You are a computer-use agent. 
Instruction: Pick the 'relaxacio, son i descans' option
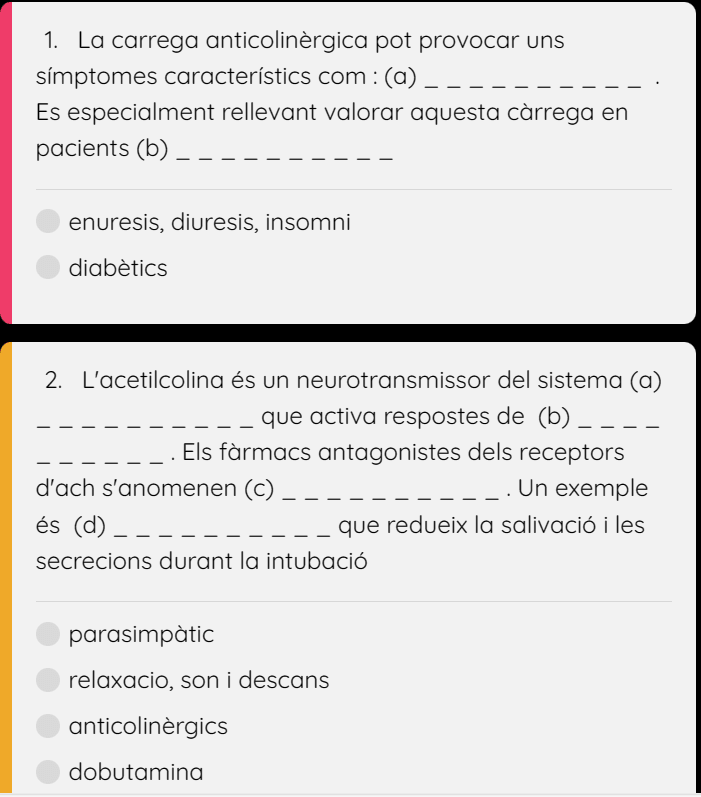(x=48, y=680)
